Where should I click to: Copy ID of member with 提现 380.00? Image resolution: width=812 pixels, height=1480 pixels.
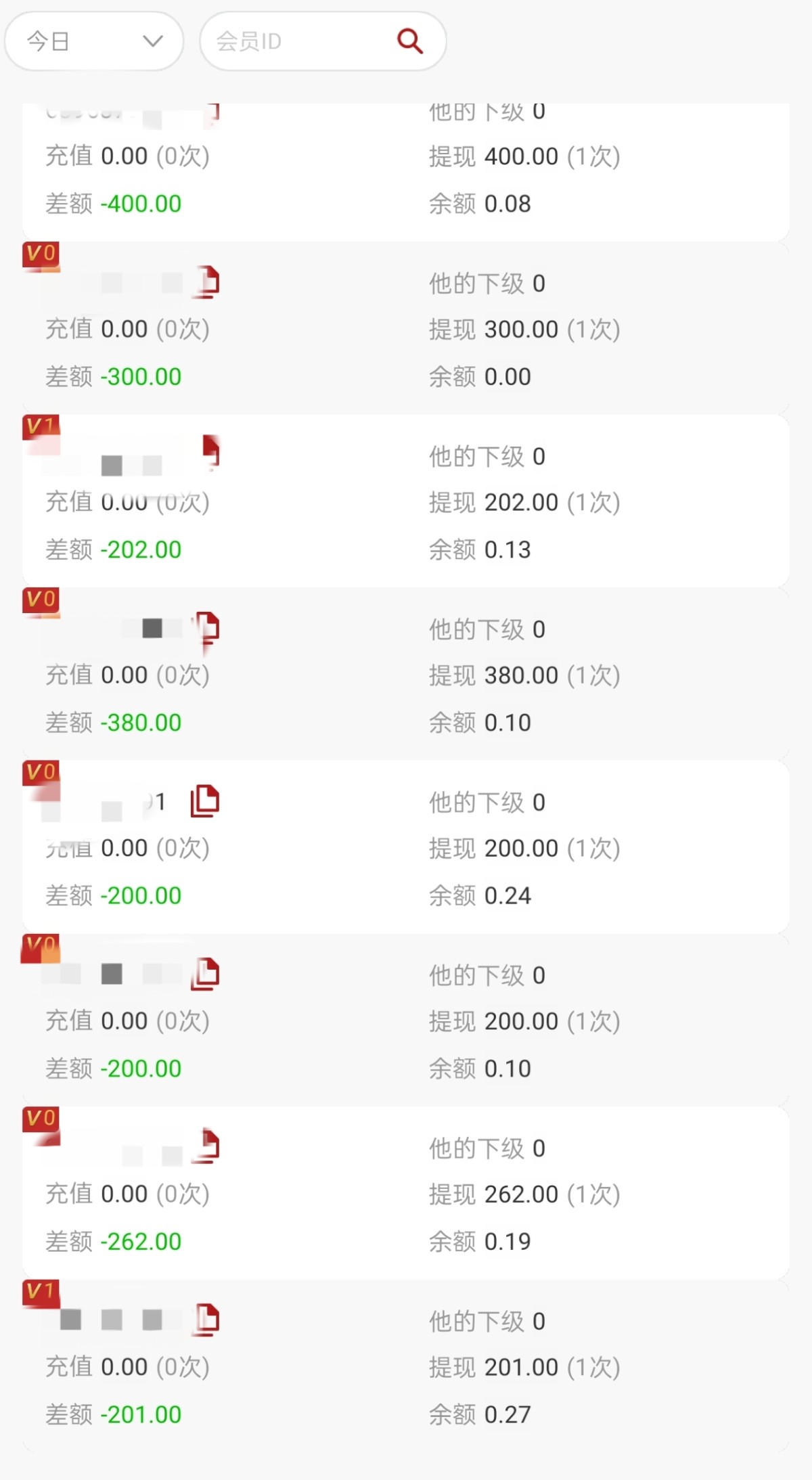[x=207, y=628]
